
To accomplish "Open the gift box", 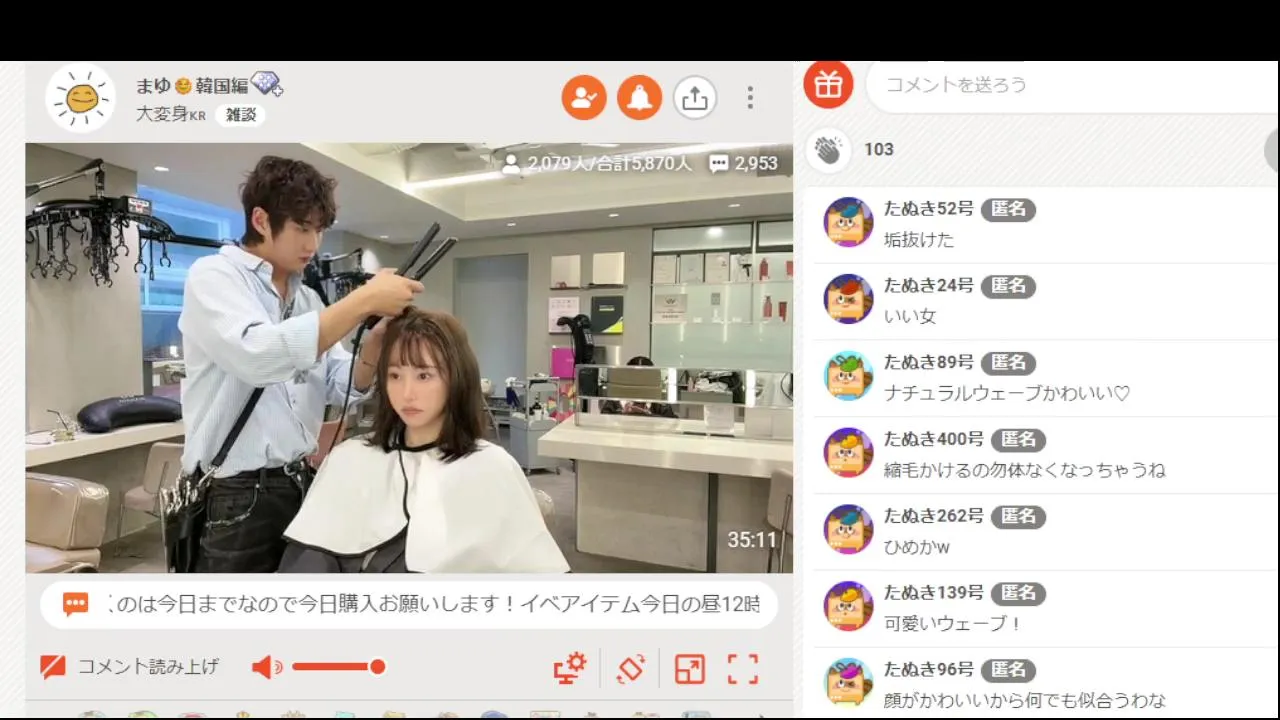I will 828,84.
